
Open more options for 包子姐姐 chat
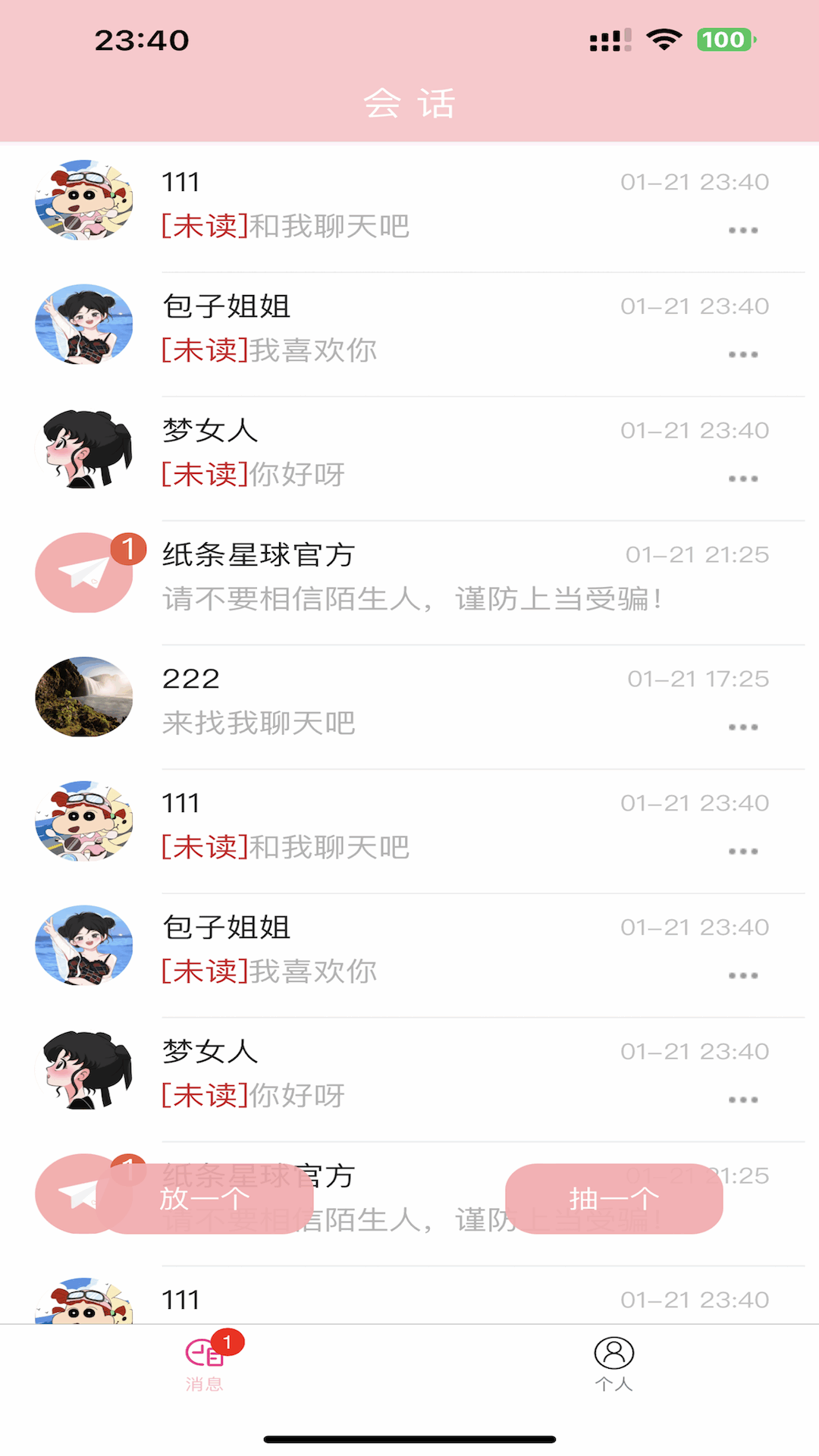[743, 353]
